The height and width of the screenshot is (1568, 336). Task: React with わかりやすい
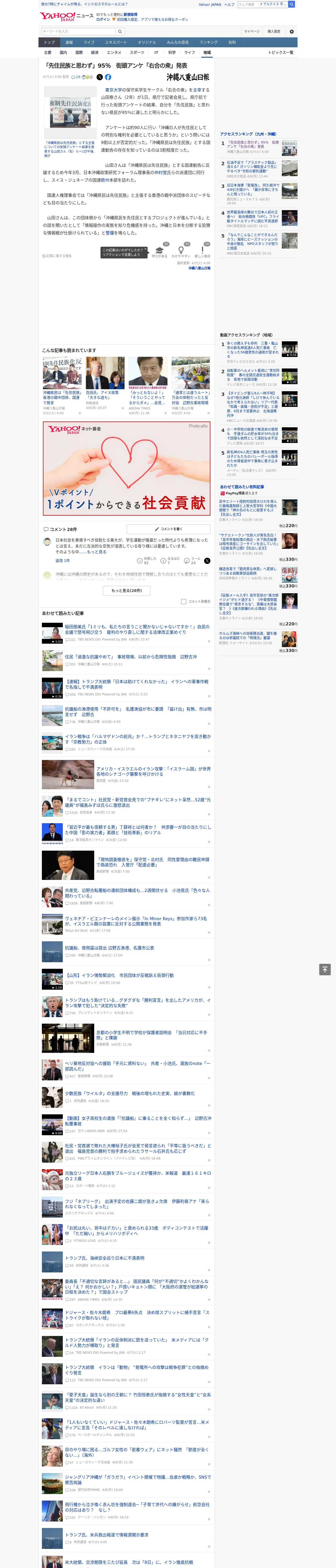coord(181,252)
